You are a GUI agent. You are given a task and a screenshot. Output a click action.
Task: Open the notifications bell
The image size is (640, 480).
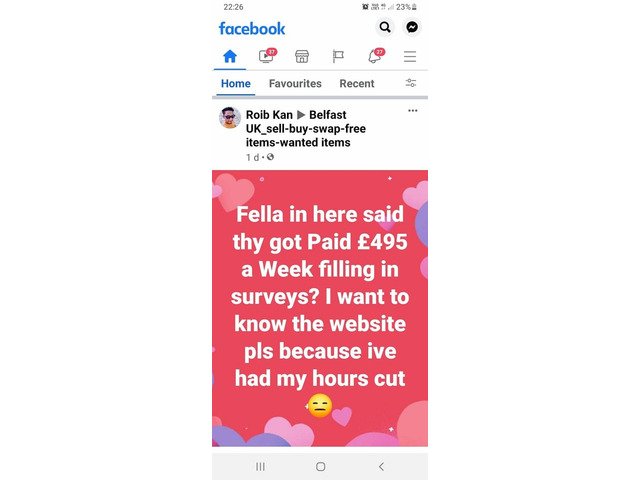tap(374, 56)
